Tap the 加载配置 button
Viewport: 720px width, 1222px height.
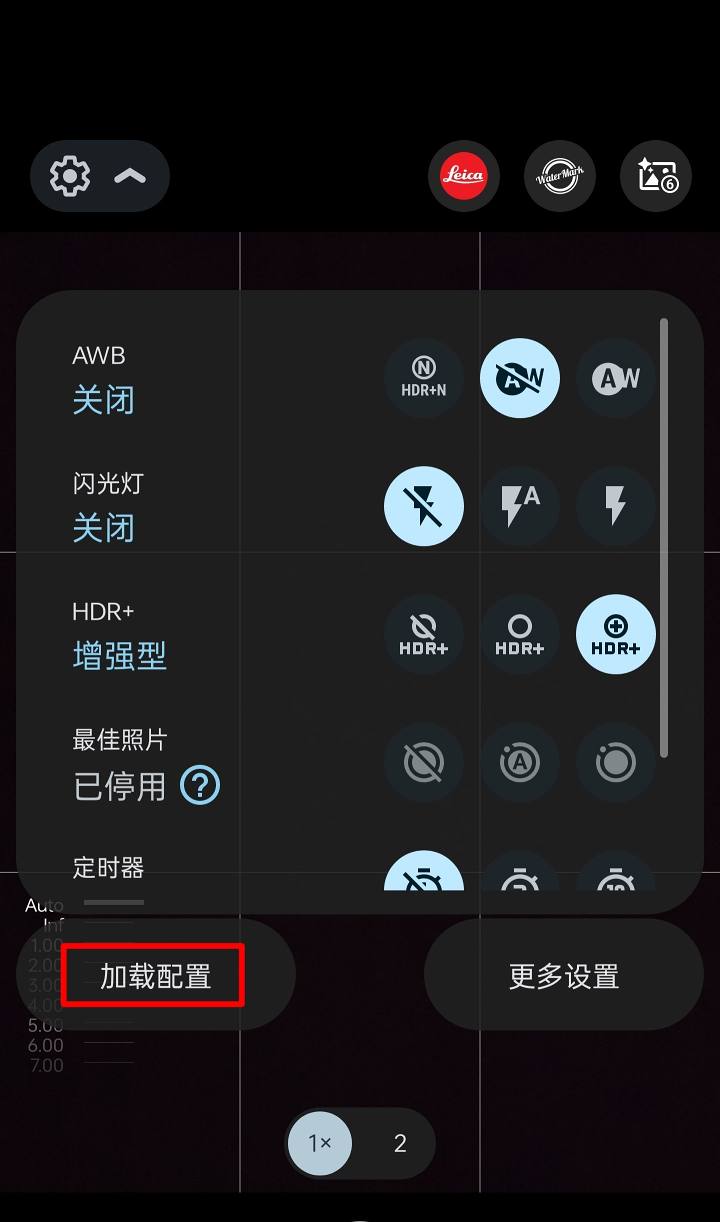[155, 975]
